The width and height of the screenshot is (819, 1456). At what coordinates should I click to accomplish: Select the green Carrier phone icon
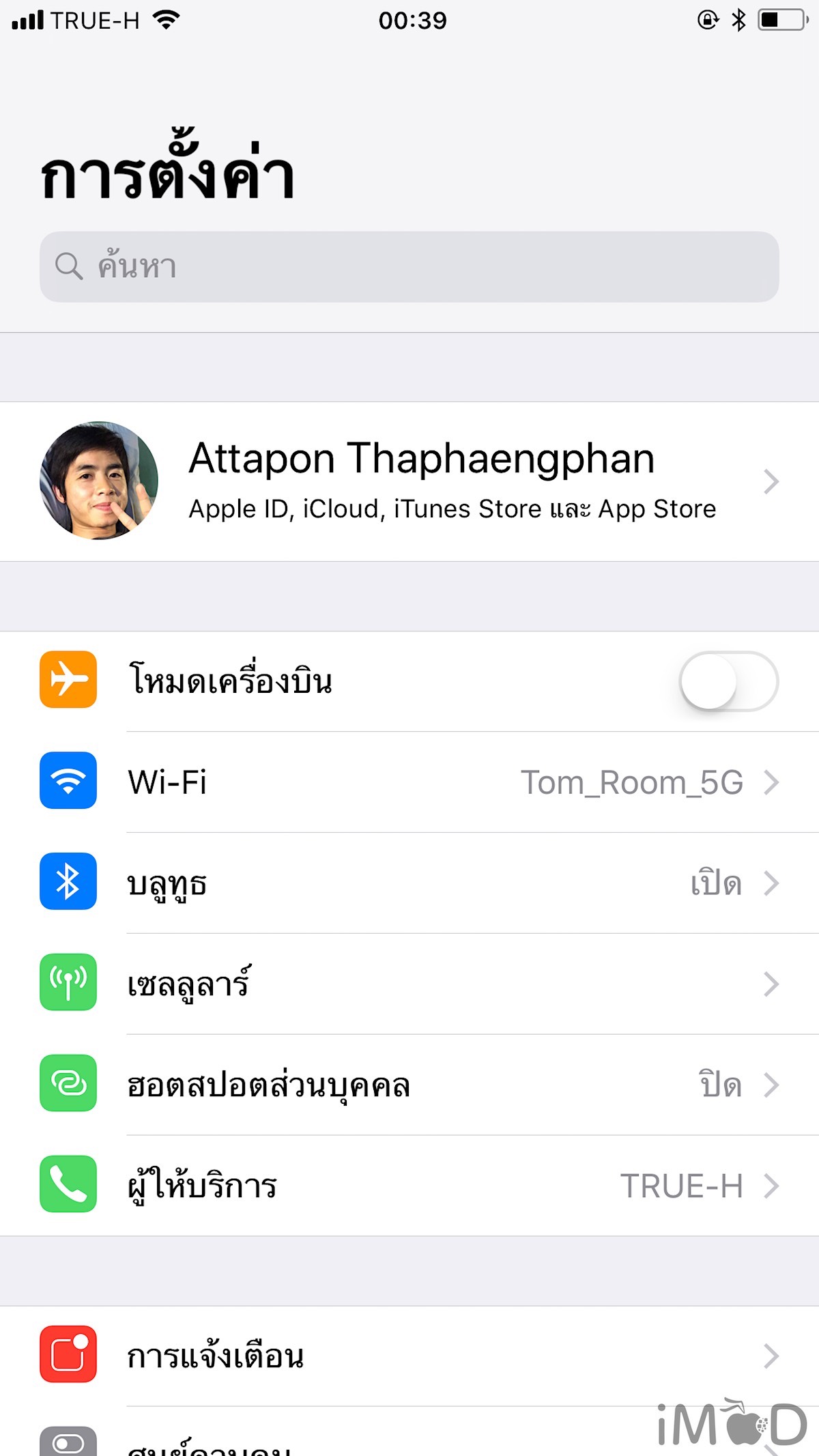68,1186
